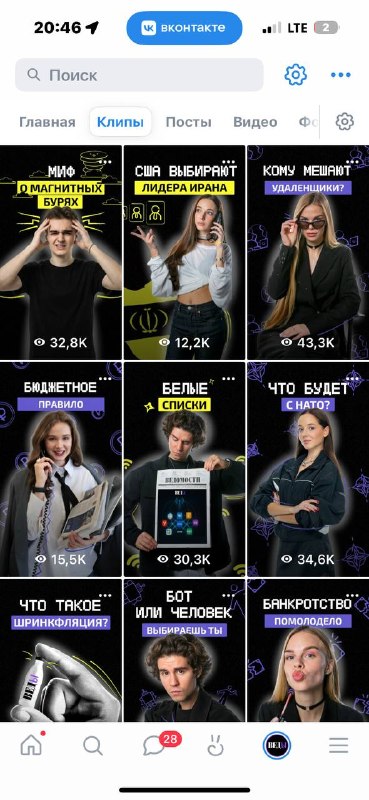Screen dimensions: 369x800
Task: Open the bottom bar search tab
Action: coord(92,746)
